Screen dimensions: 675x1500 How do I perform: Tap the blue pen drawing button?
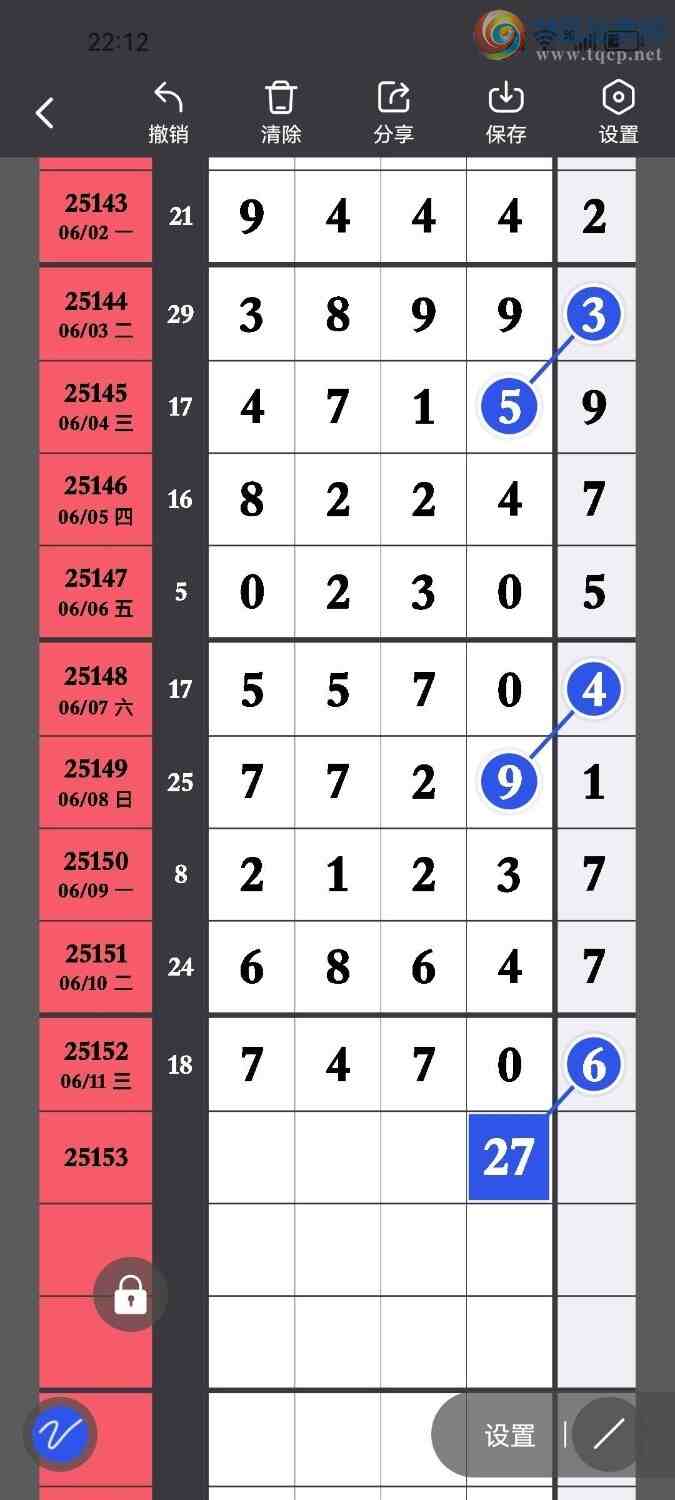(60, 1436)
